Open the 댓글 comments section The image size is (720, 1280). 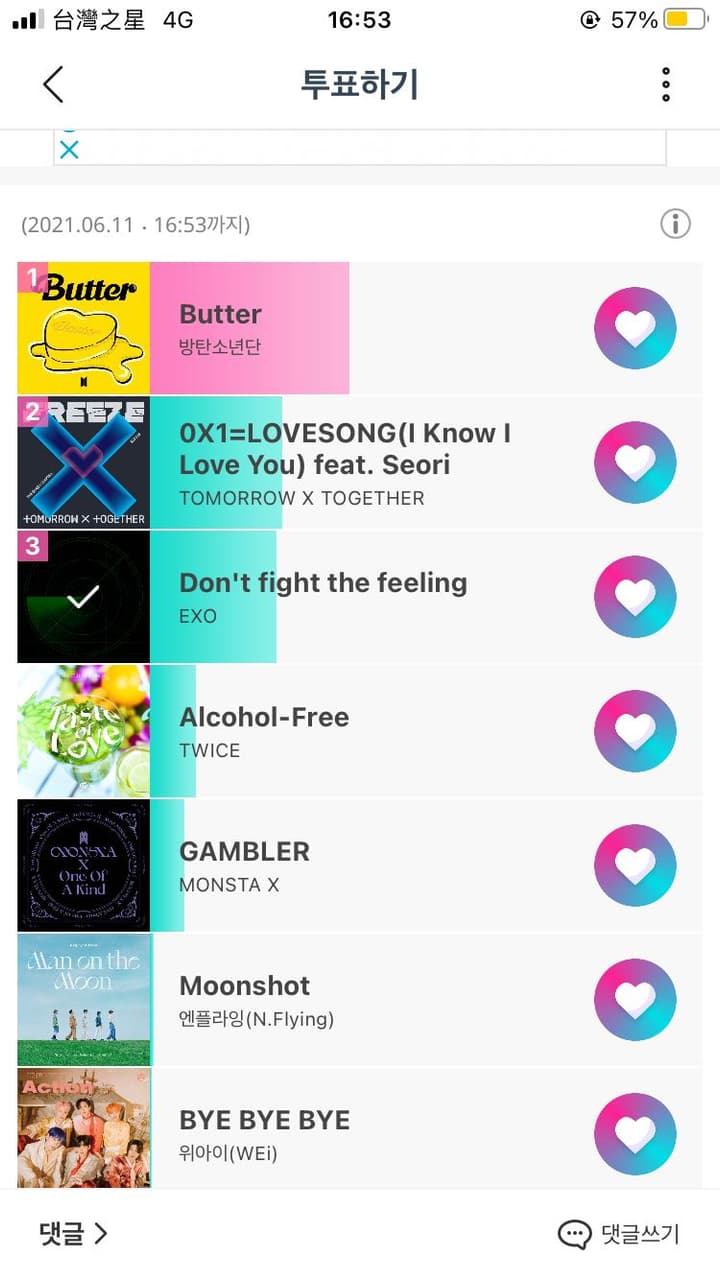pos(73,1234)
